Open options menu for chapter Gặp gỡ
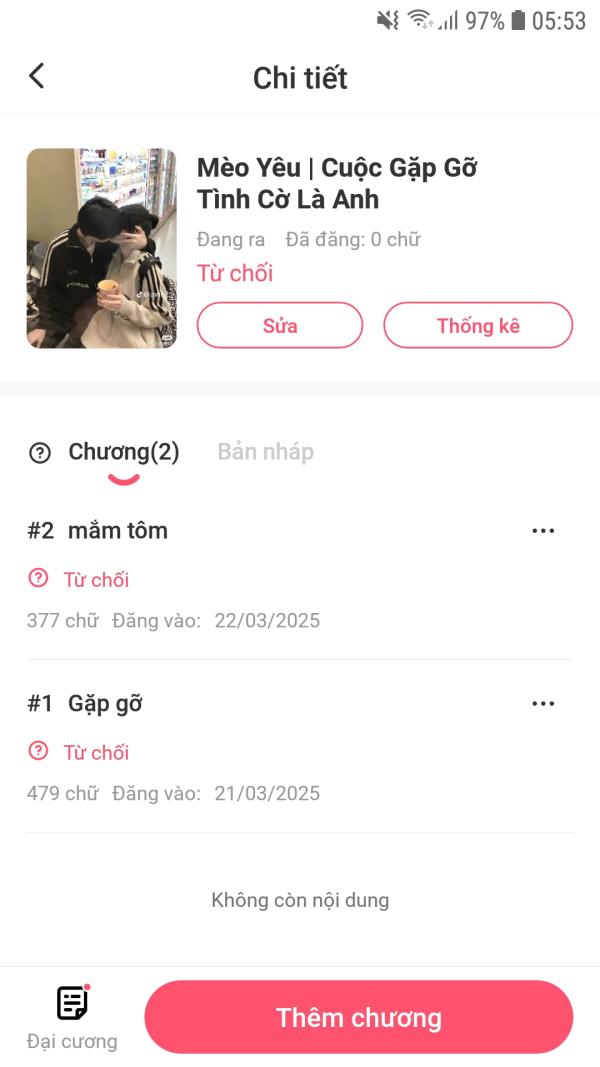The image size is (600, 1067). (542, 704)
